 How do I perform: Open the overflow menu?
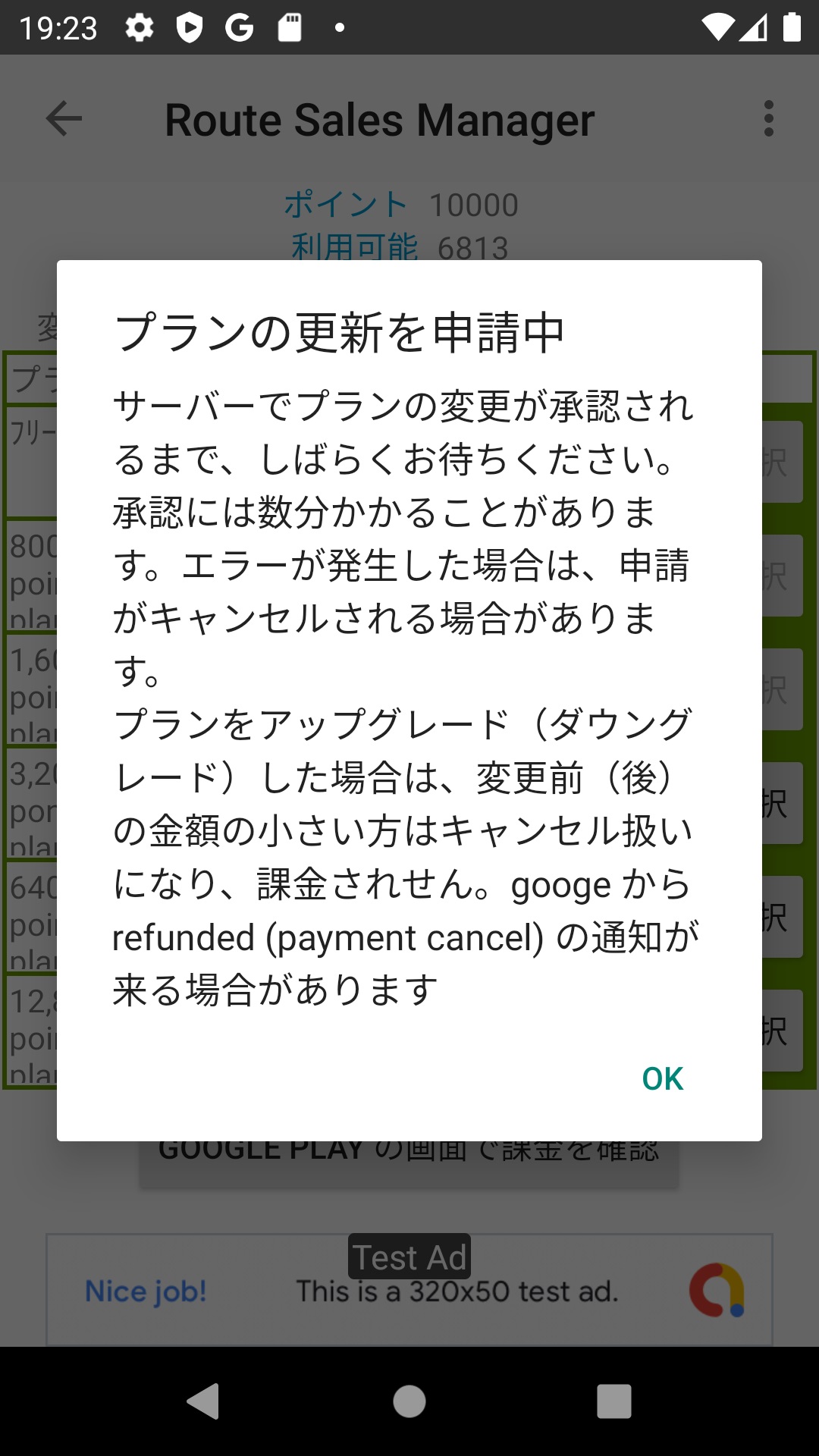coord(769,119)
